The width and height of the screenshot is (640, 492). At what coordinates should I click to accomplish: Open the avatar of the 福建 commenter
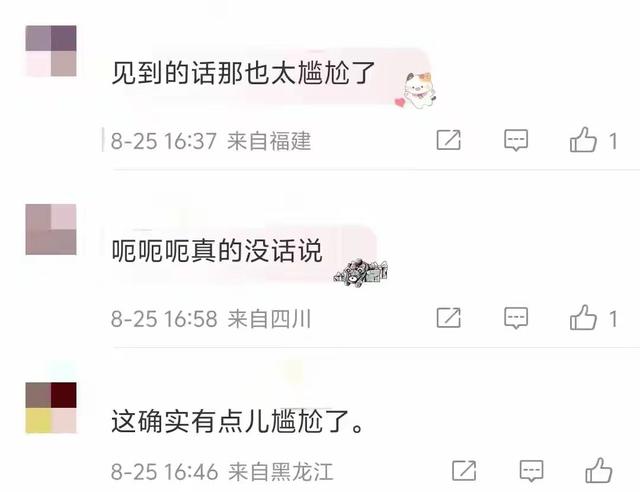(x=50, y=51)
